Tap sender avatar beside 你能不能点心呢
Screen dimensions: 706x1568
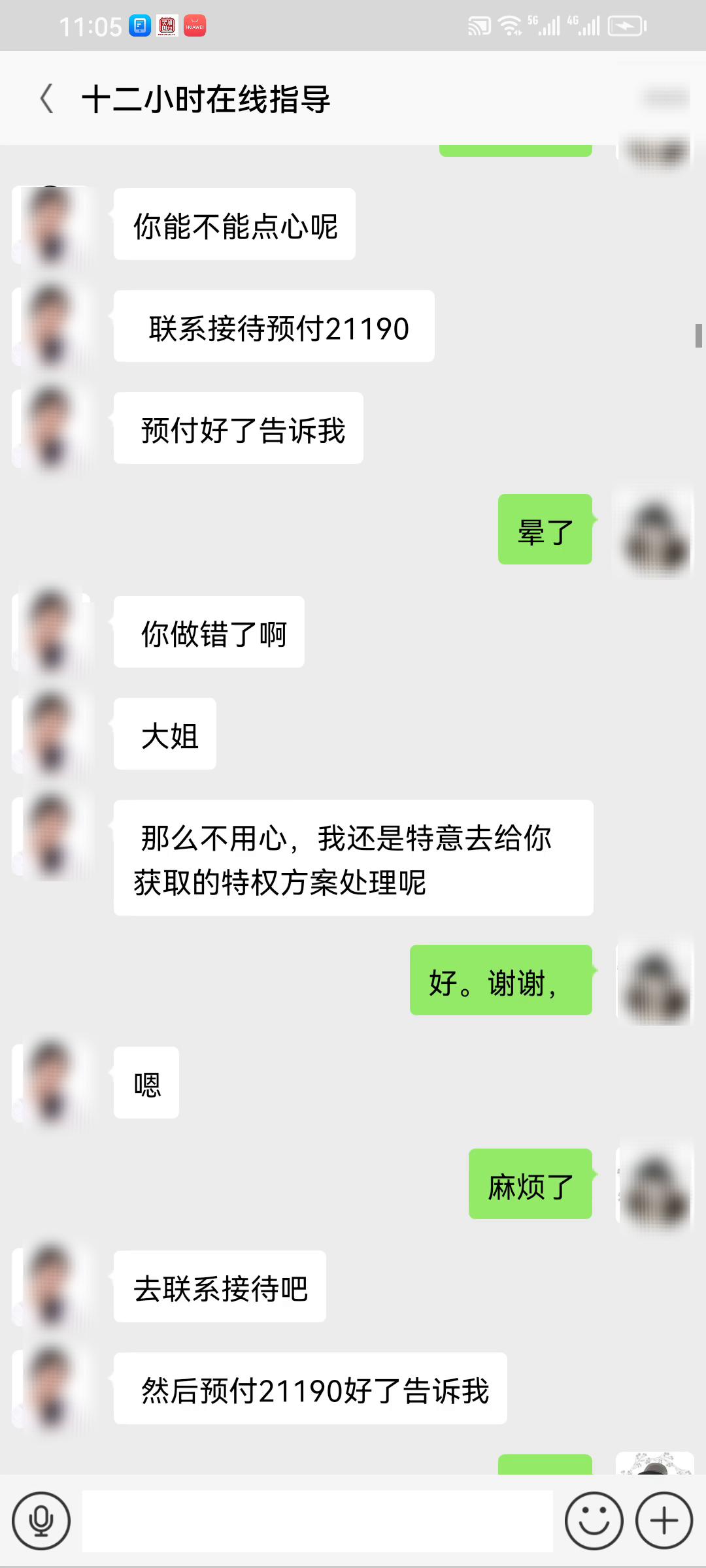(51, 224)
